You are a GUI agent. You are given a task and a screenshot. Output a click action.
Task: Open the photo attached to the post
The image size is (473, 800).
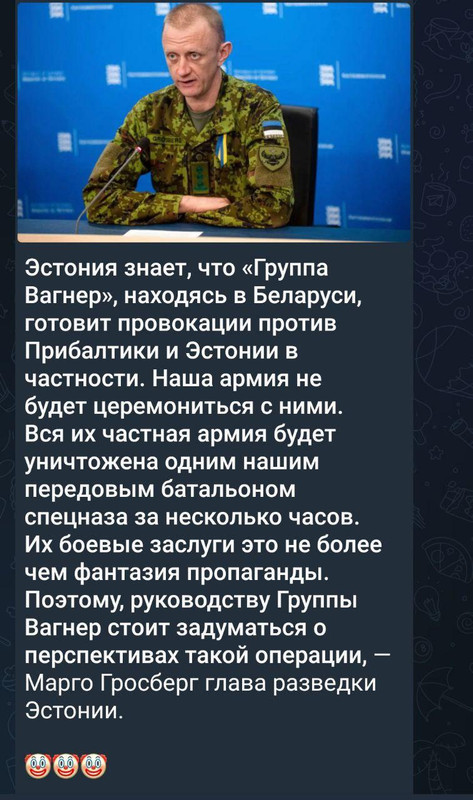[x=214, y=122]
